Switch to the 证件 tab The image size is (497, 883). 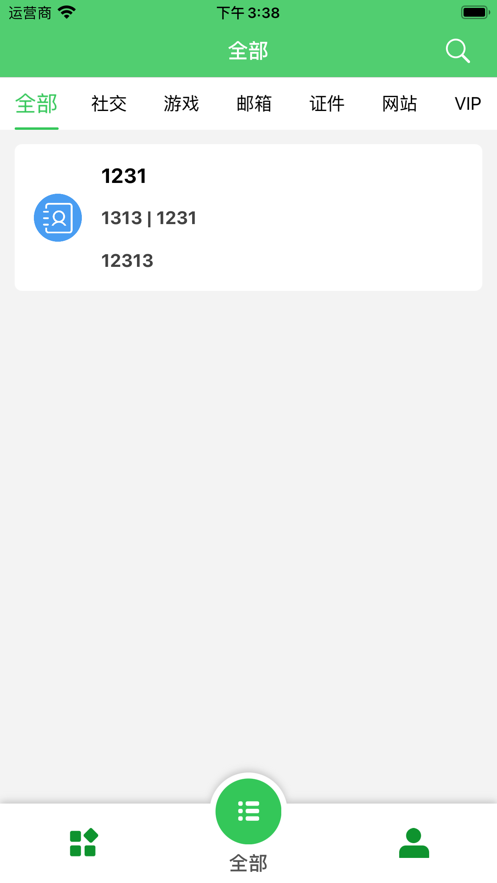[326, 104]
